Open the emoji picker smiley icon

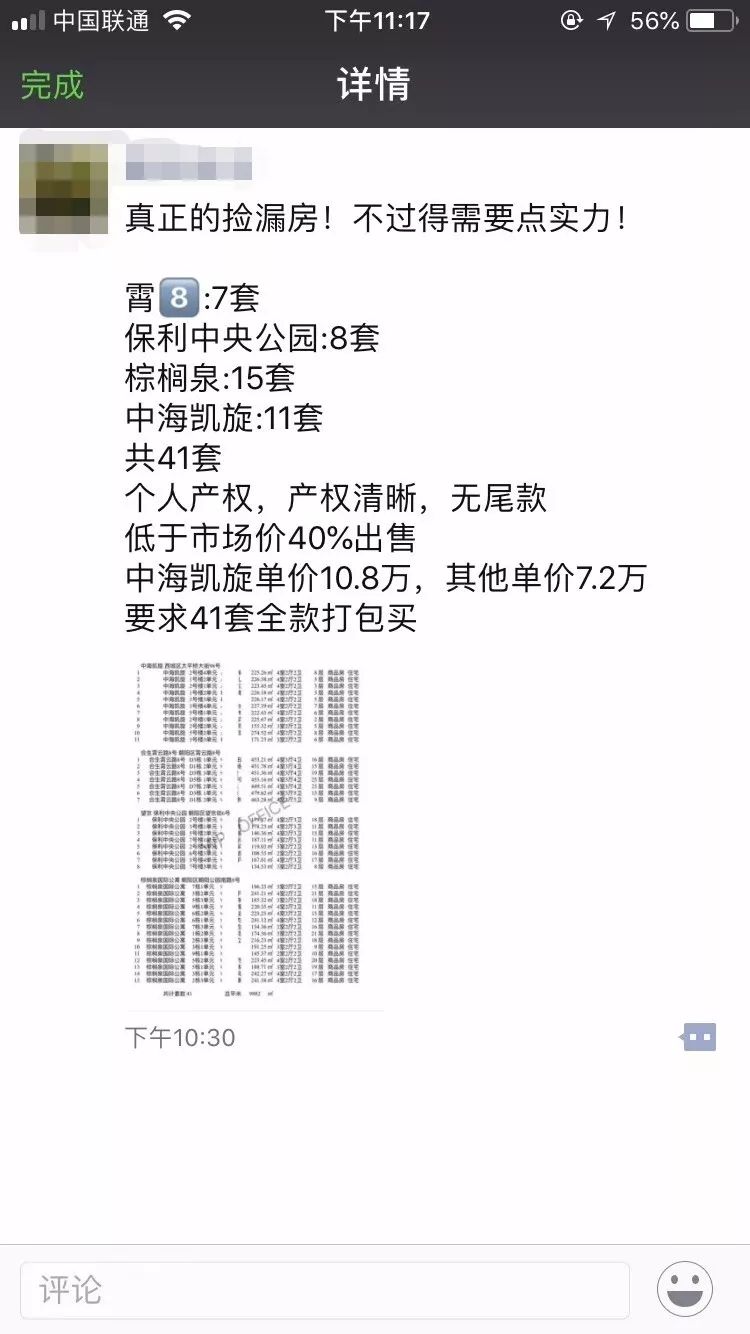tap(685, 1289)
